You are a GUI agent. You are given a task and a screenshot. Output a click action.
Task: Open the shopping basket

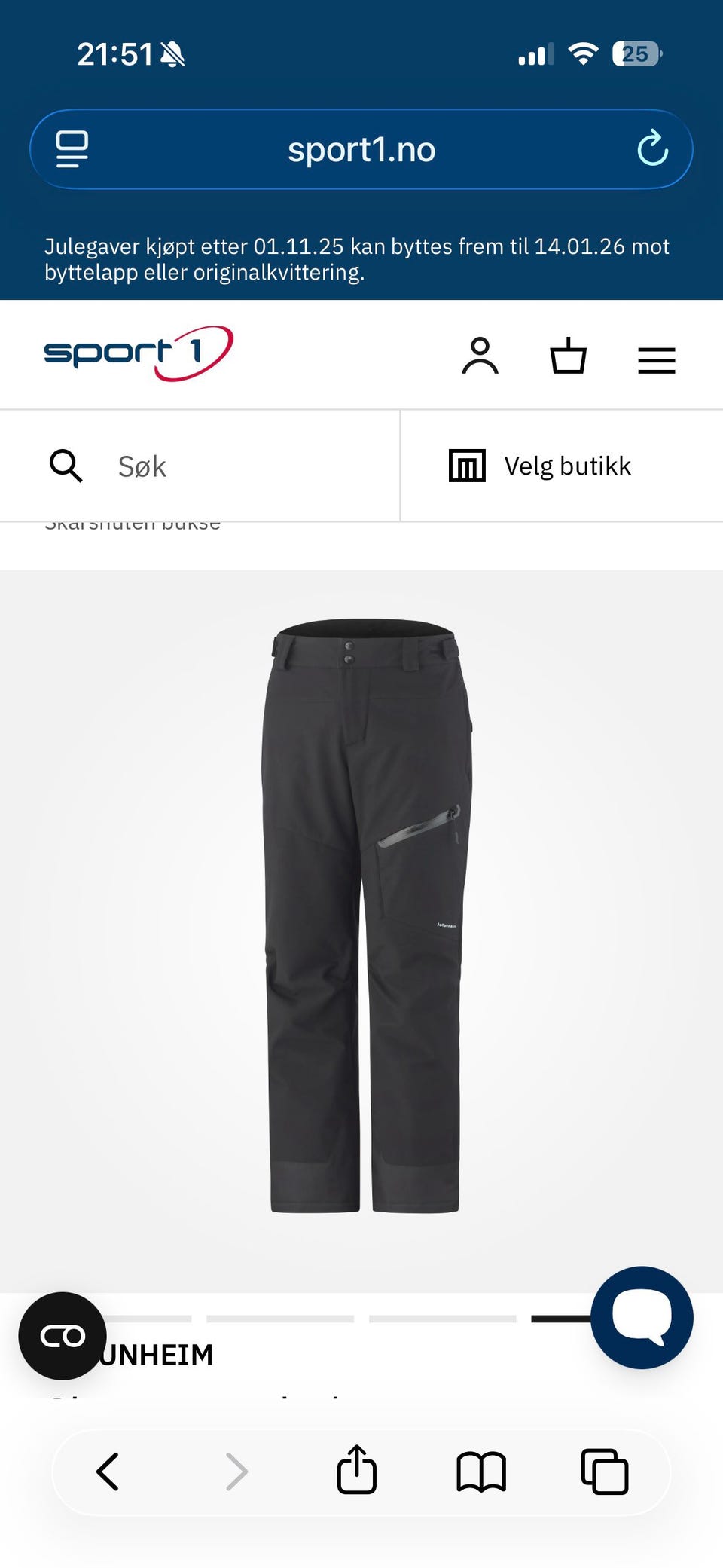(x=568, y=356)
